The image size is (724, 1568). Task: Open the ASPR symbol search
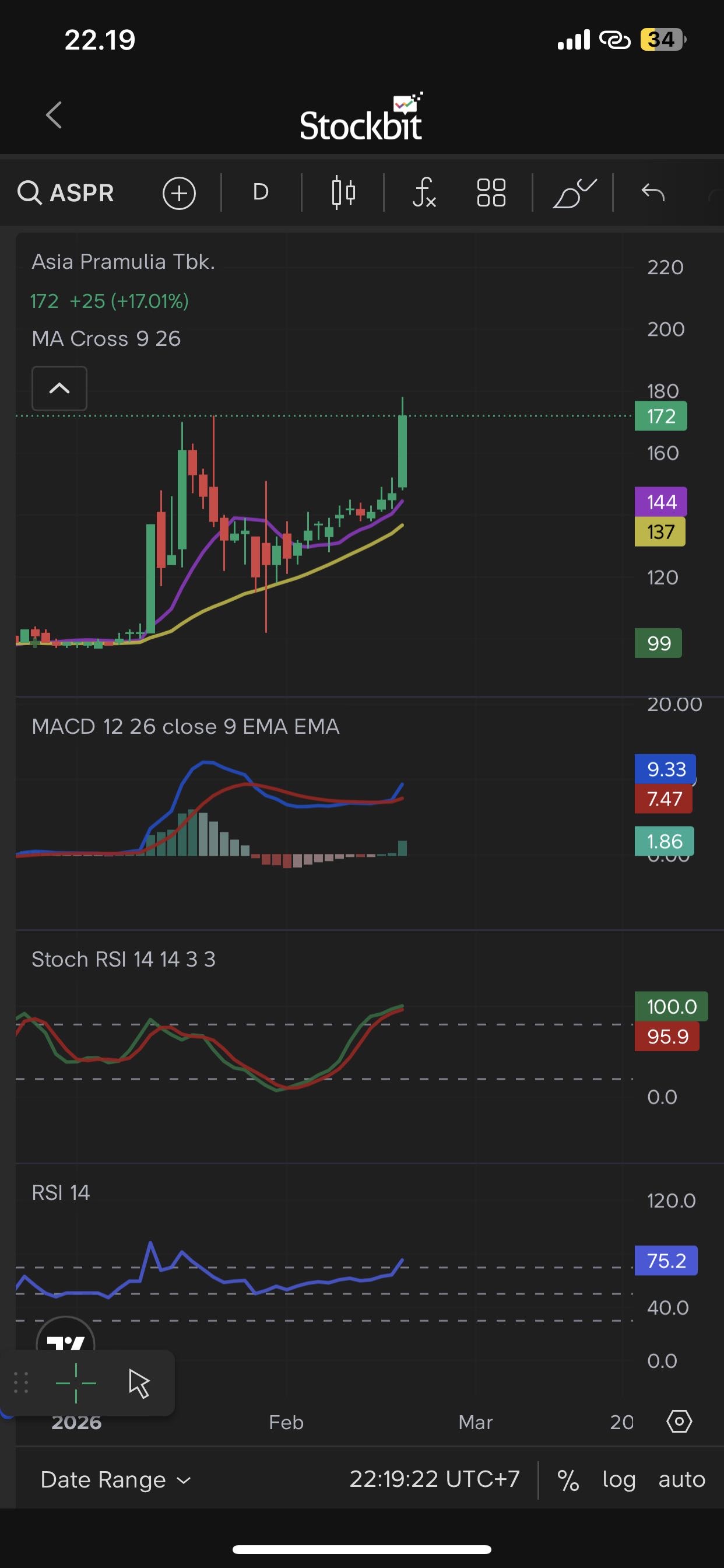pos(66,193)
